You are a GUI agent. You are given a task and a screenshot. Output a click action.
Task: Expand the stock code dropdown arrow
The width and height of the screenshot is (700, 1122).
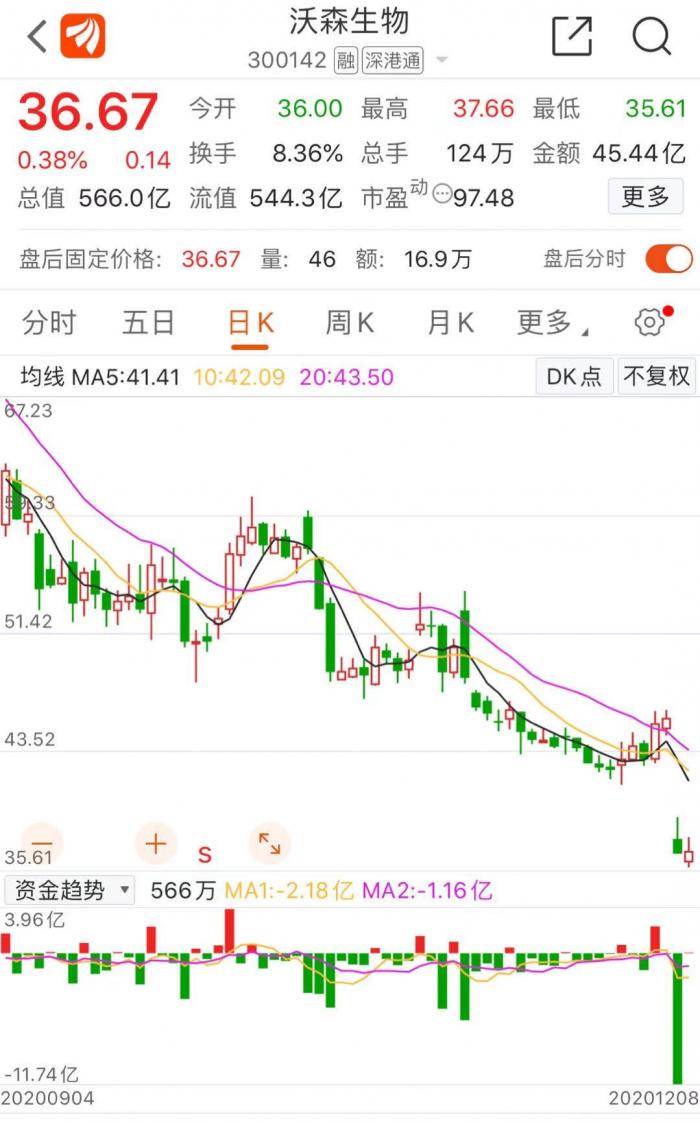(x=441, y=61)
